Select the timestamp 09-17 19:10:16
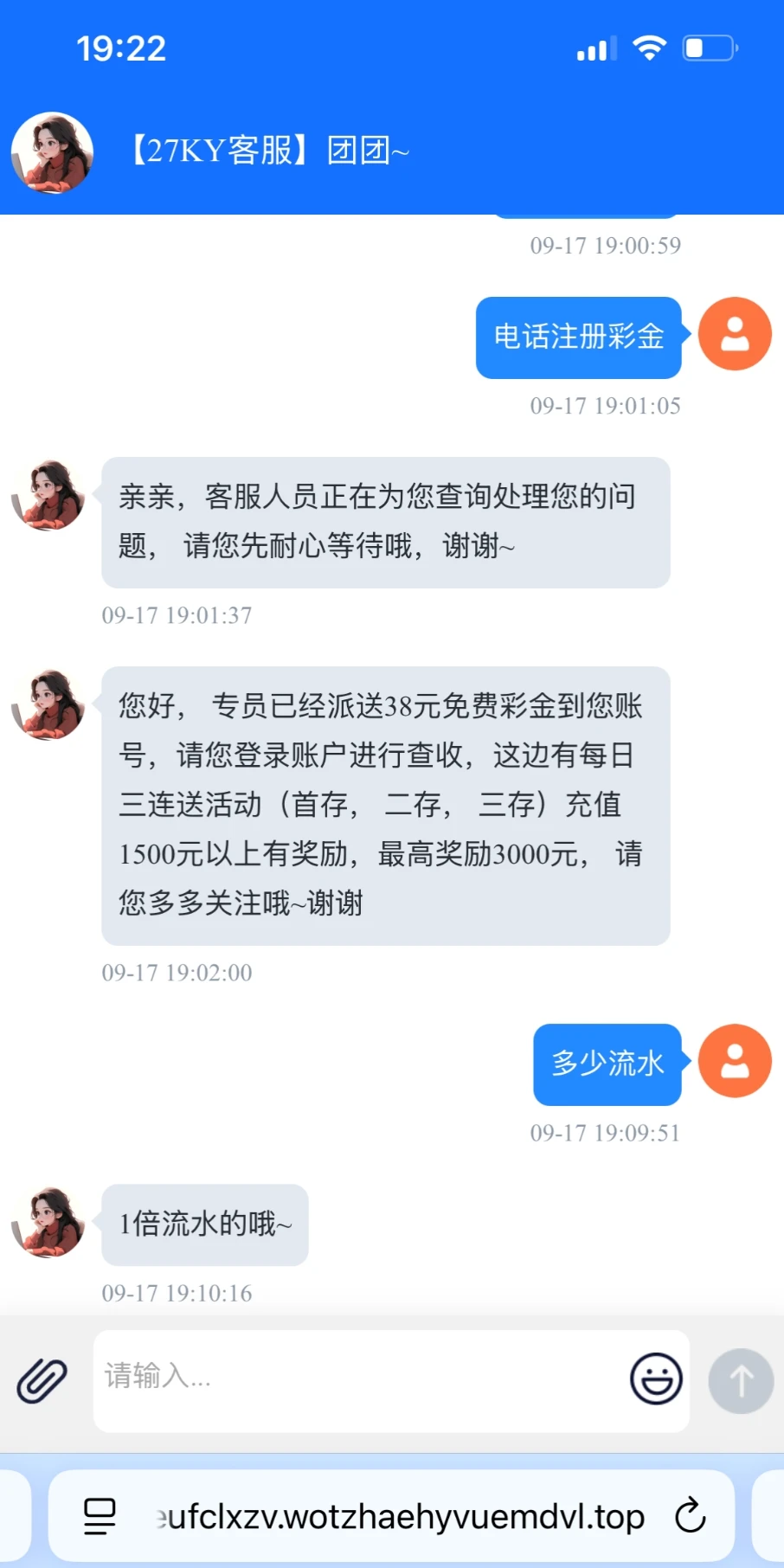784x1568 pixels. coord(177,1293)
